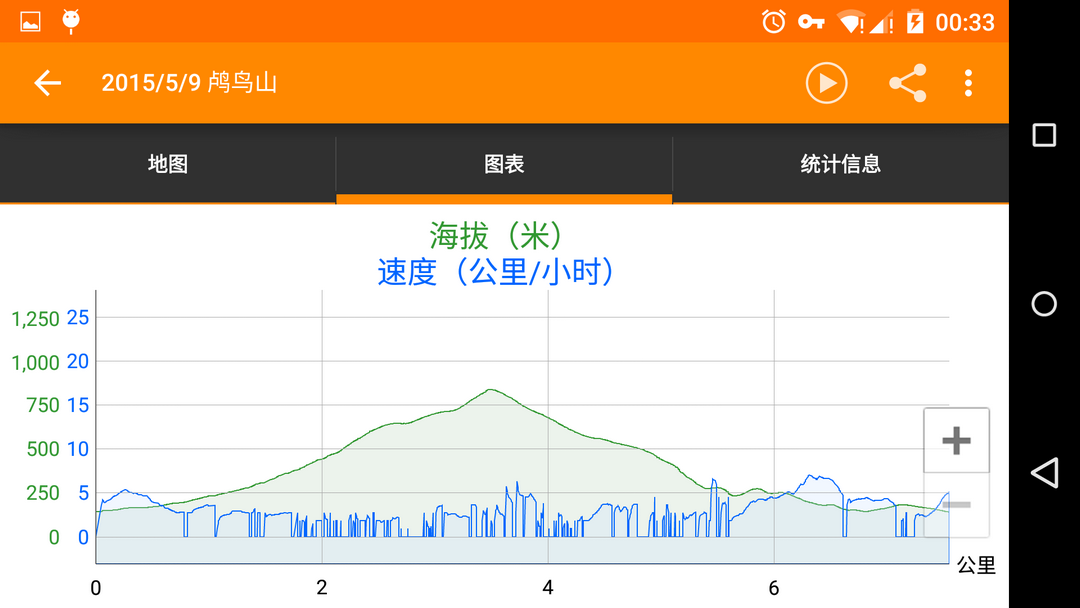This screenshot has width=1080, height=608.
Task: Zoom in on the chart
Action: [956, 440]
